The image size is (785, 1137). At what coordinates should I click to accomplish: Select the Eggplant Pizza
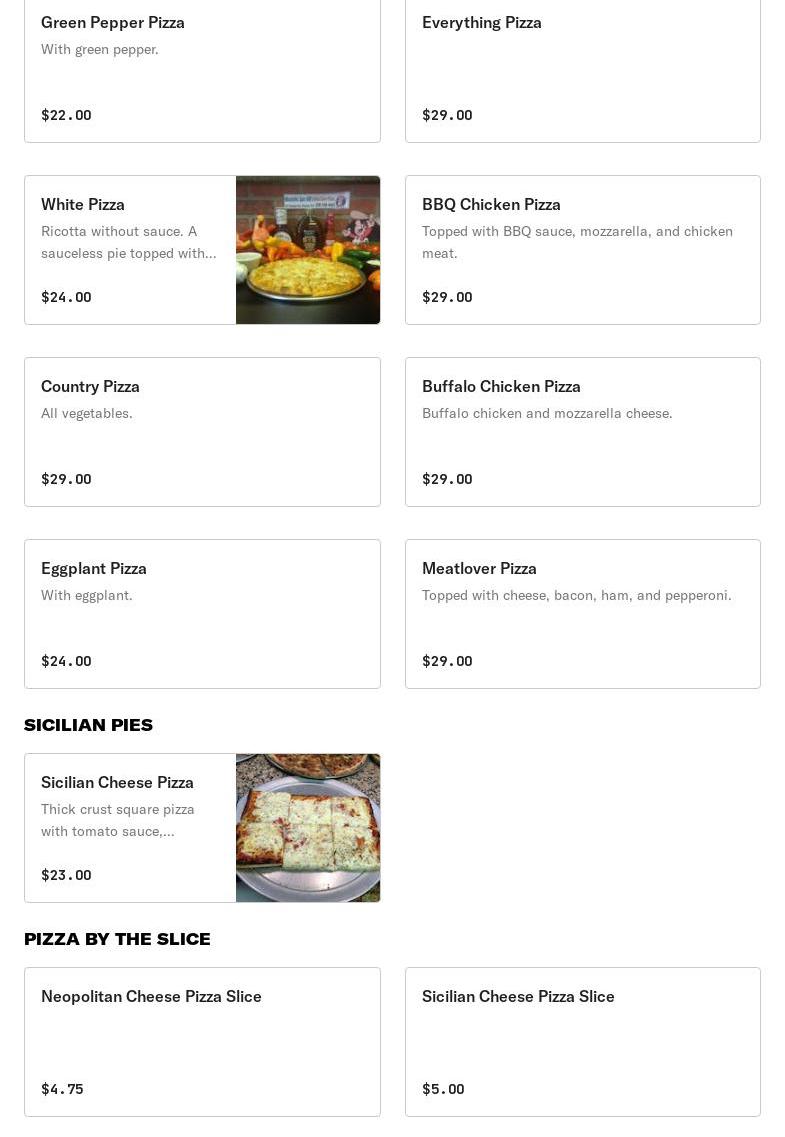tap(202, 614)
